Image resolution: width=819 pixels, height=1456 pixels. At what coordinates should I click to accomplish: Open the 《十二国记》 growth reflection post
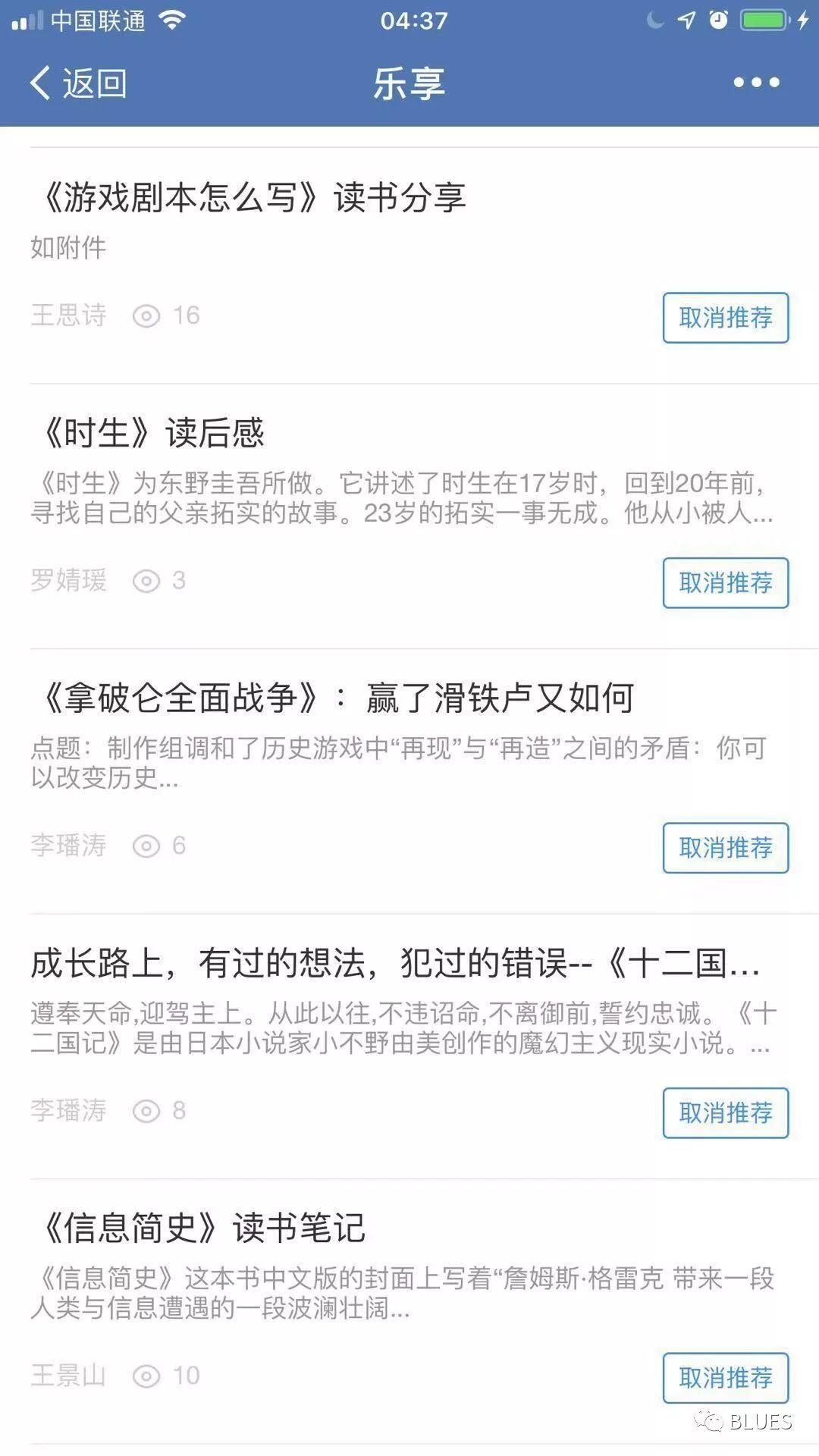(x=394, y=962)
